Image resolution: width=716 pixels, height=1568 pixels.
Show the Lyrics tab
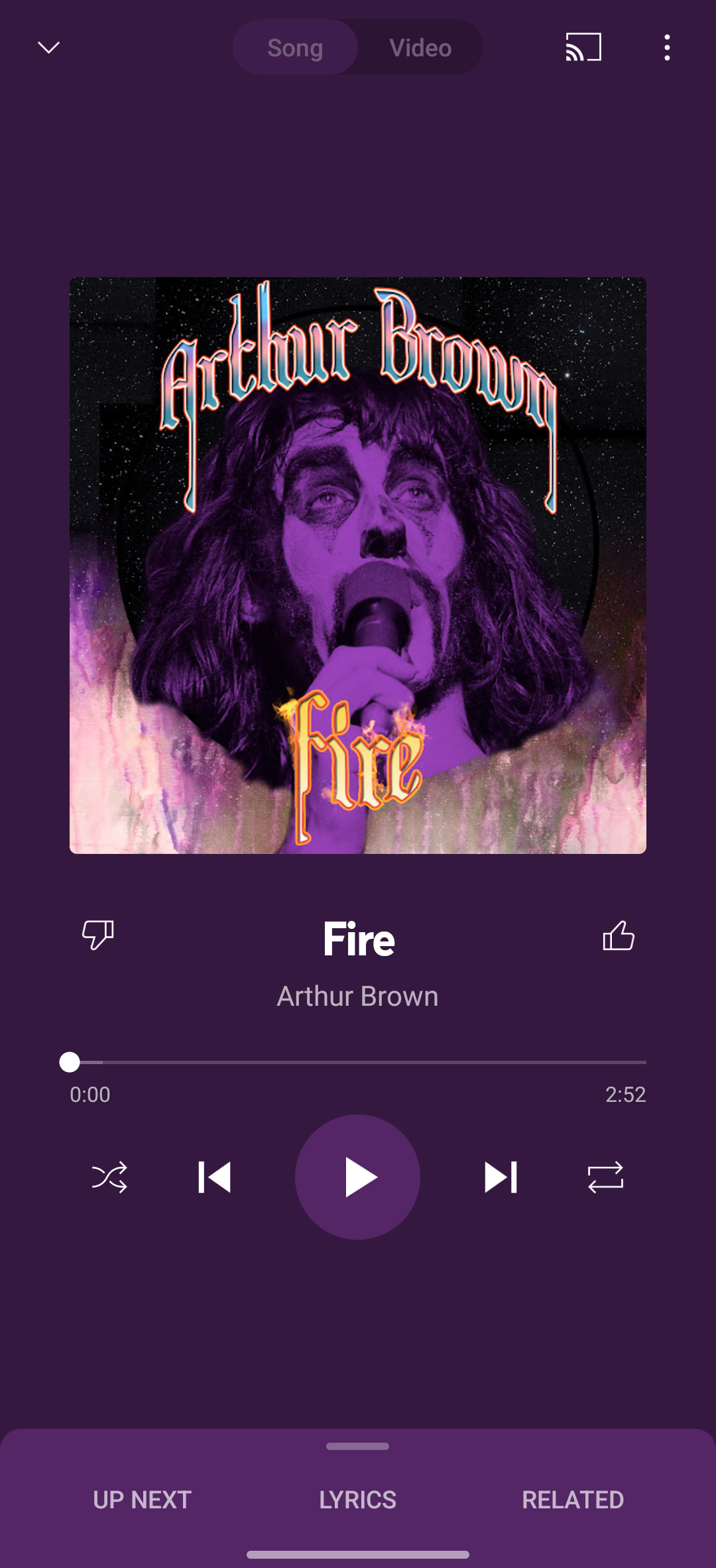click(358, 1500)
